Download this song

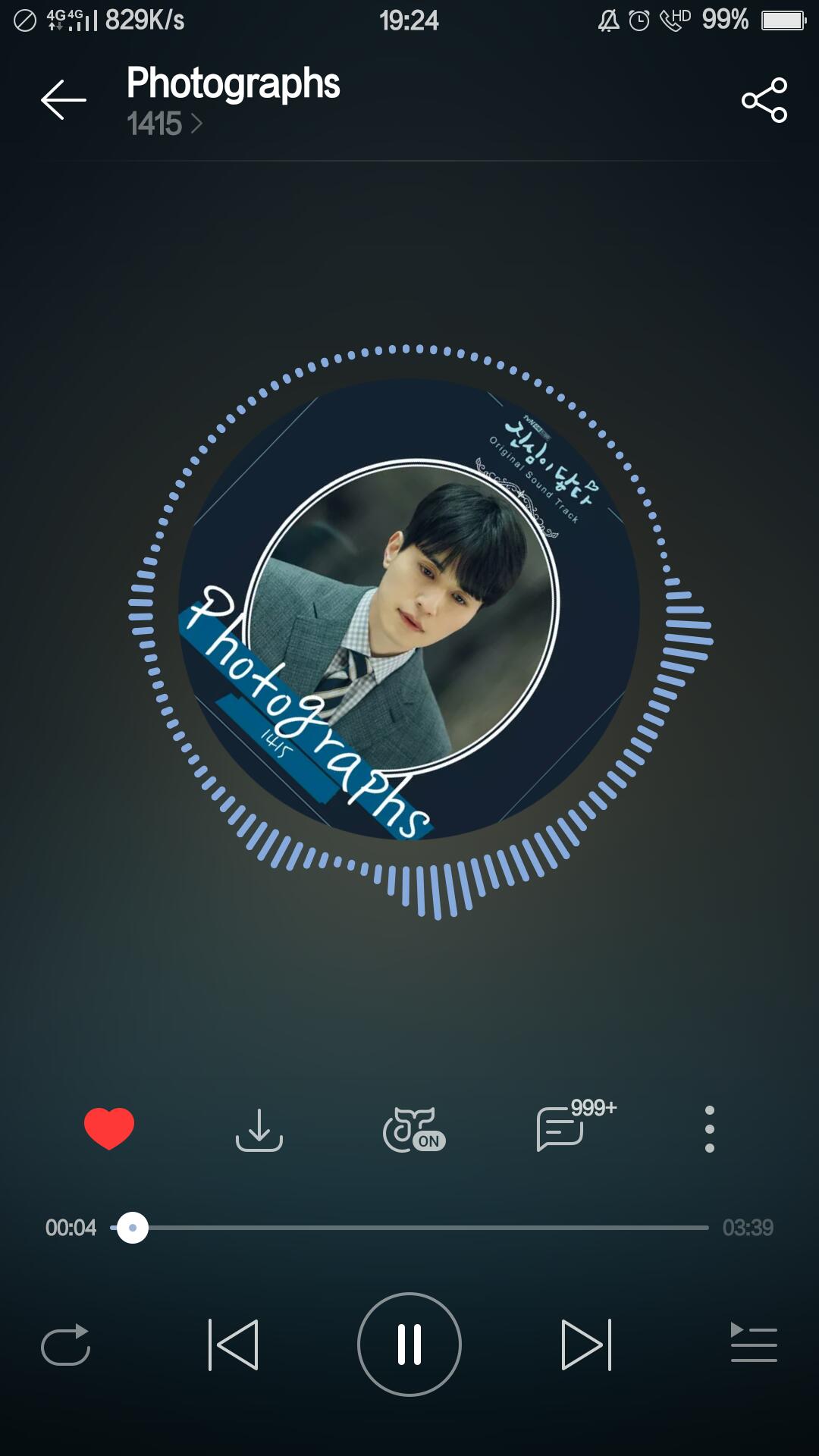pyautogui.click(x=259, y=1130)
